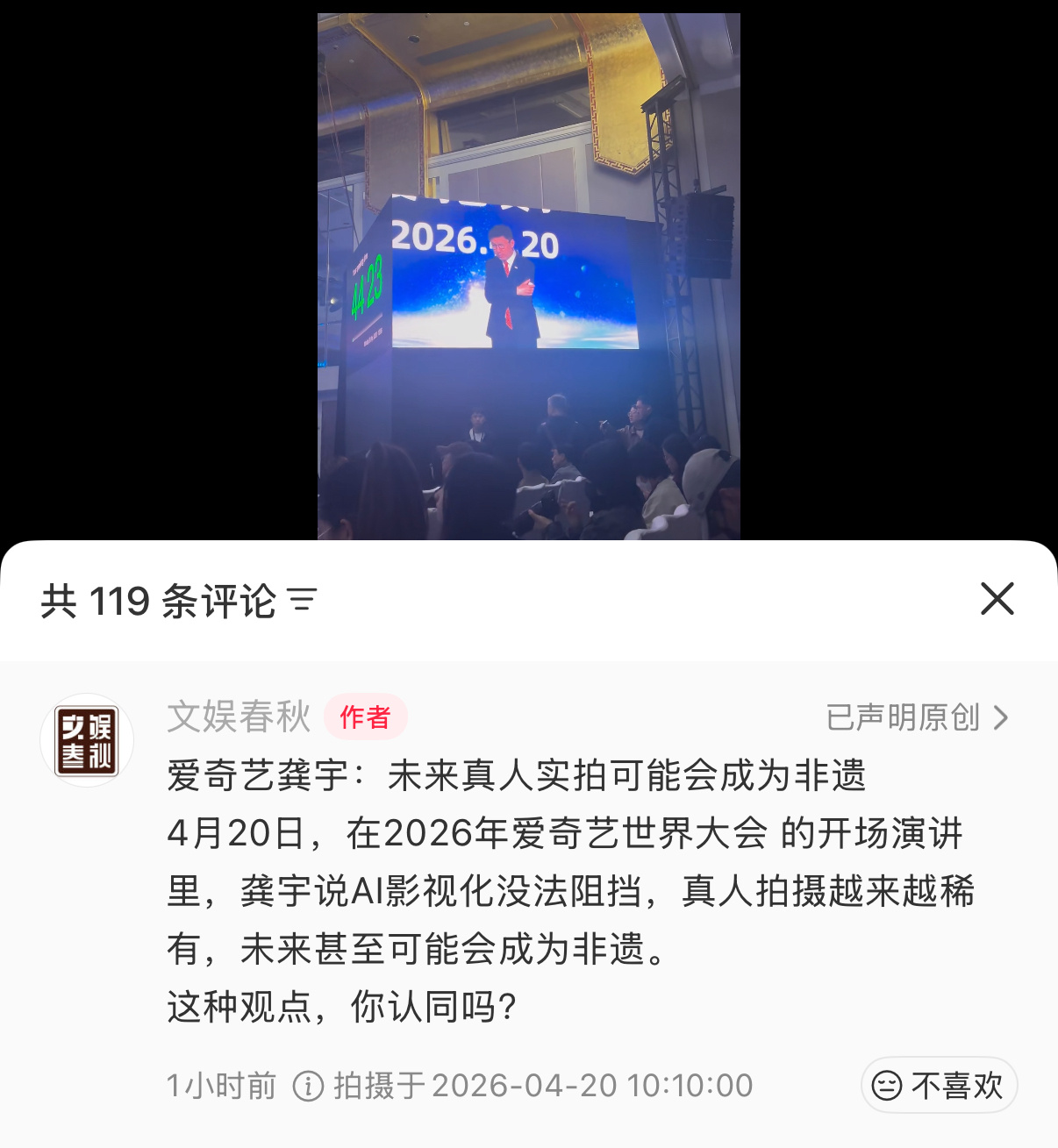Tap the question 这种观点，你认同吗？

coord(342,1009)
